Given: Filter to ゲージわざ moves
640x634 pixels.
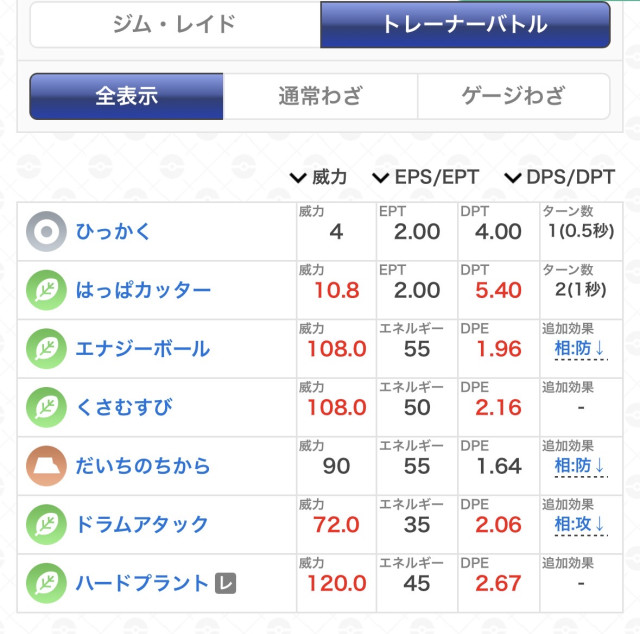Looking at the screenshot, I should (513, 96).
